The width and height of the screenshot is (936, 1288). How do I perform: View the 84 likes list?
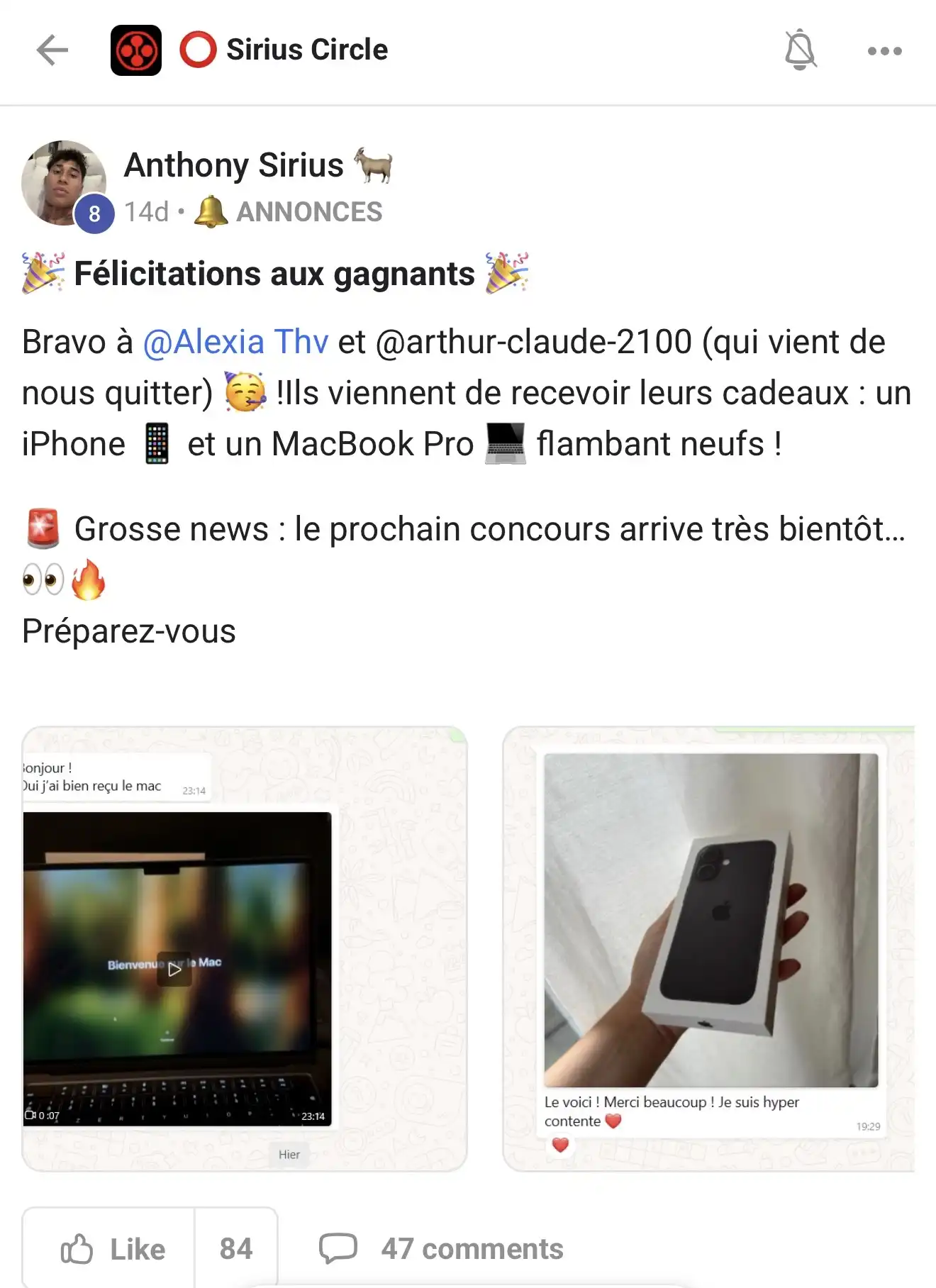pyautogui.click(x=236, y=1249)
